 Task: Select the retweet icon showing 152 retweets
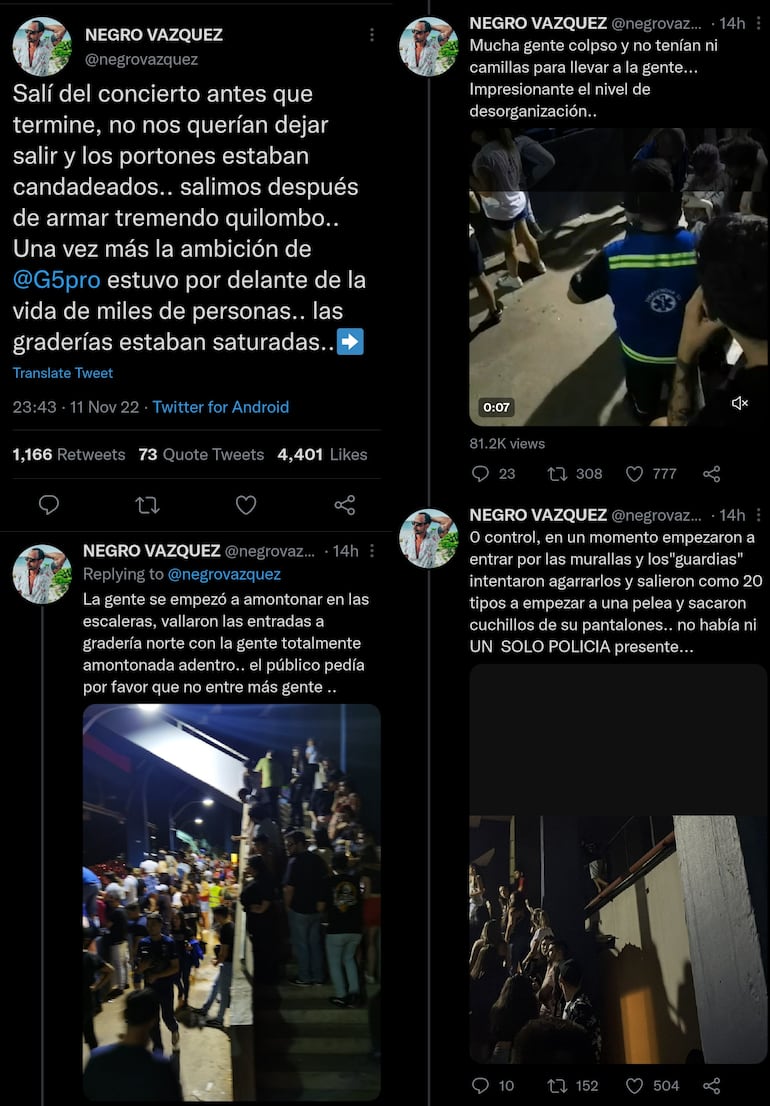click(x=558, y=1085)
